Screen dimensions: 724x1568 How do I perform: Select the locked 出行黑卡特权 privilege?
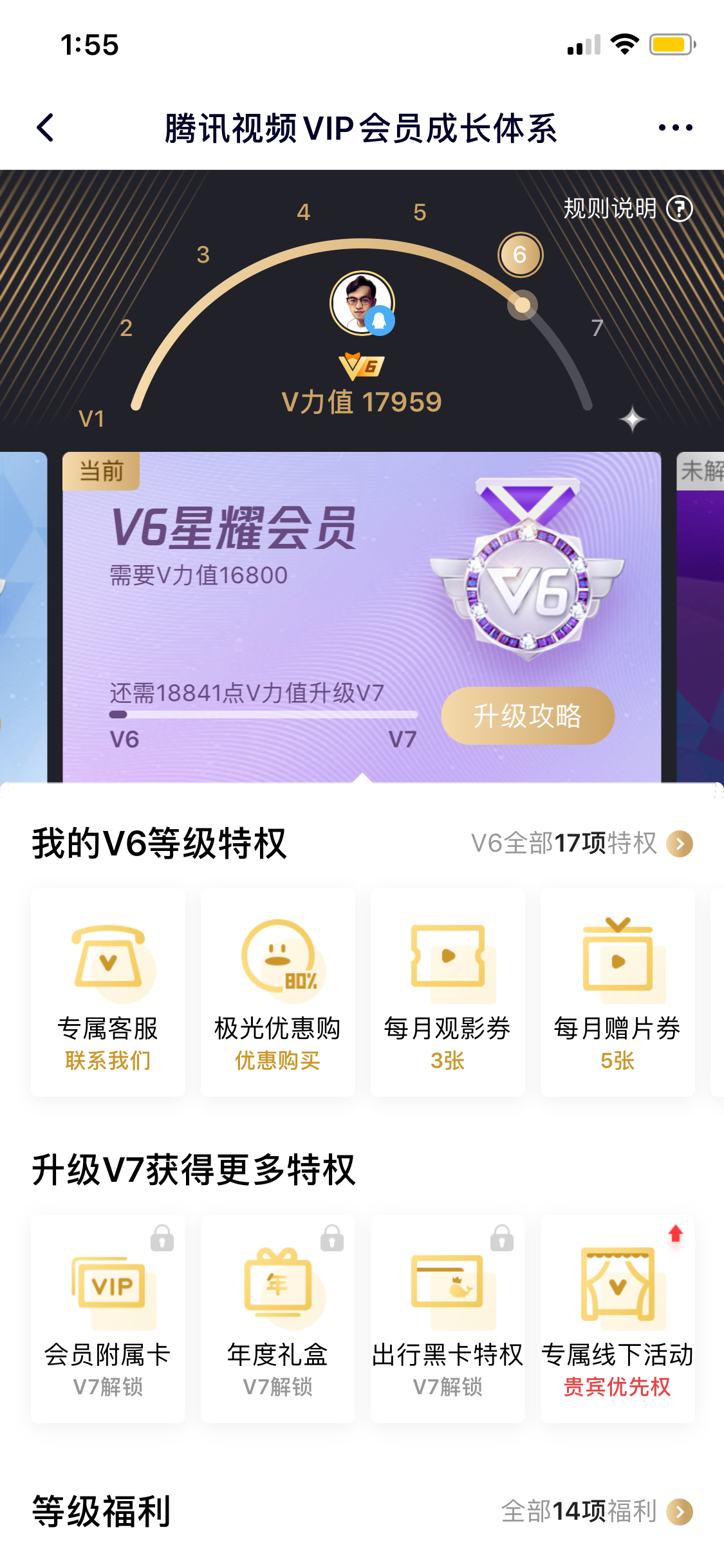point(448,1318)
